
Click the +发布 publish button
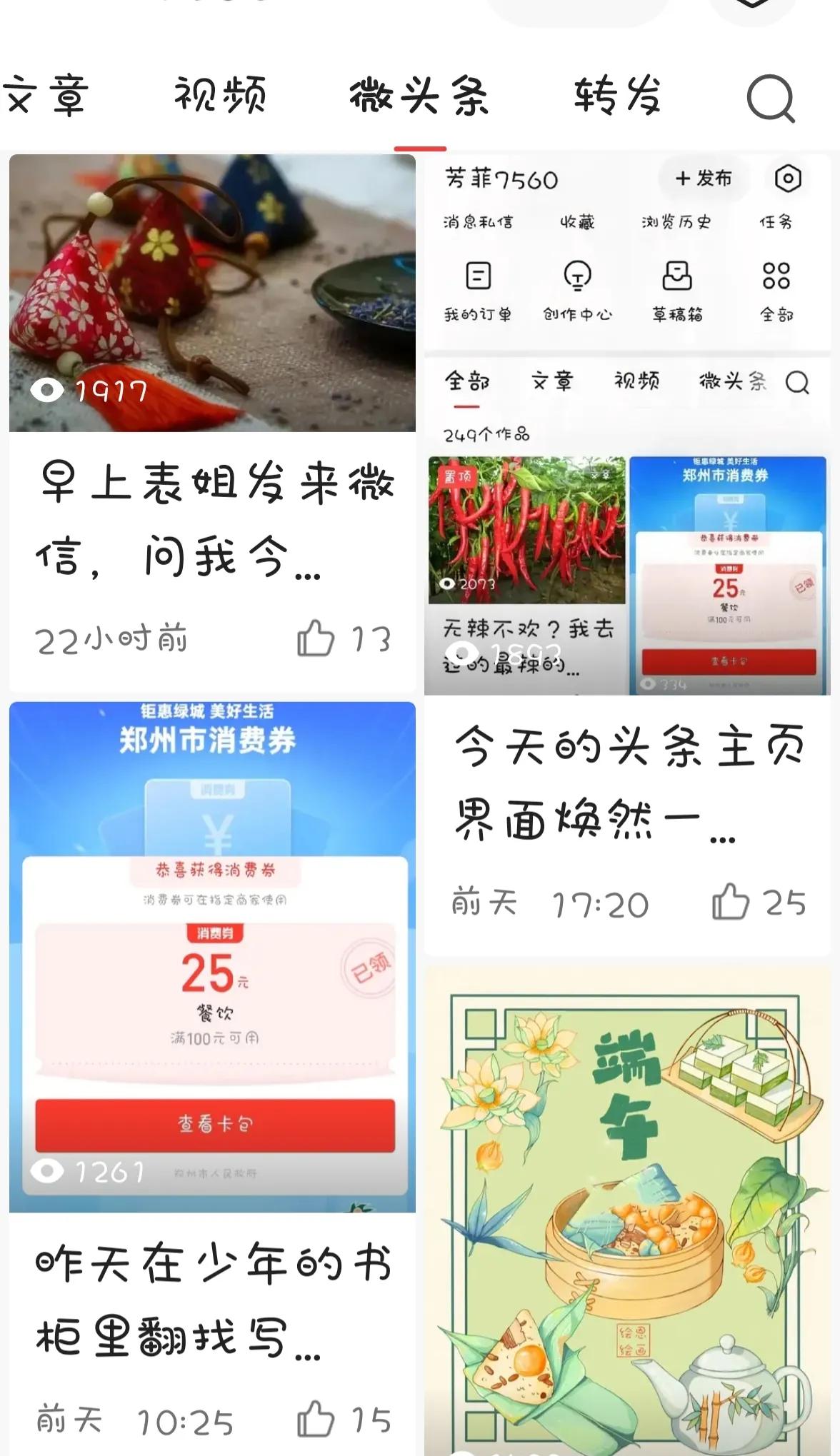(702, 179)
